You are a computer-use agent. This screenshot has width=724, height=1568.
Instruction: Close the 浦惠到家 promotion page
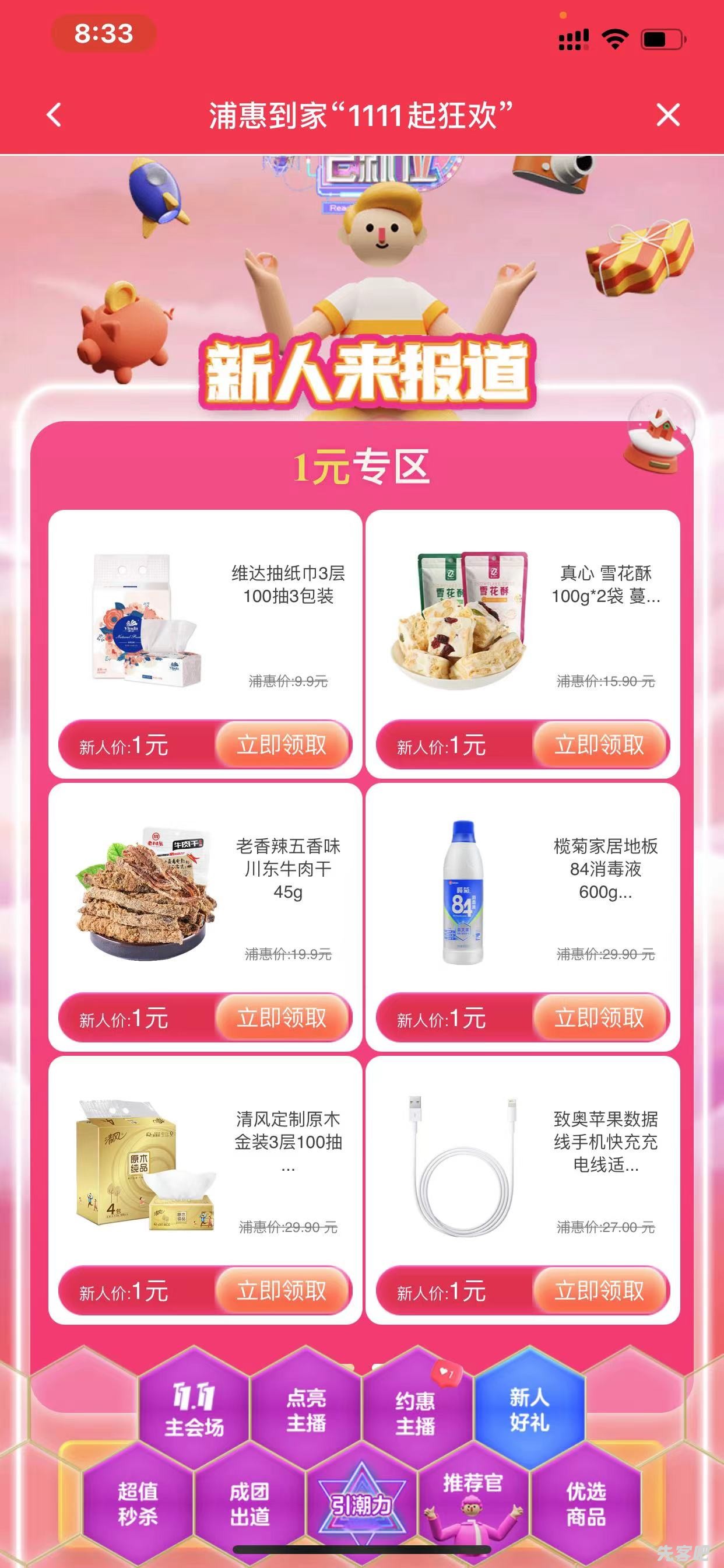click(x=667, y=114)
